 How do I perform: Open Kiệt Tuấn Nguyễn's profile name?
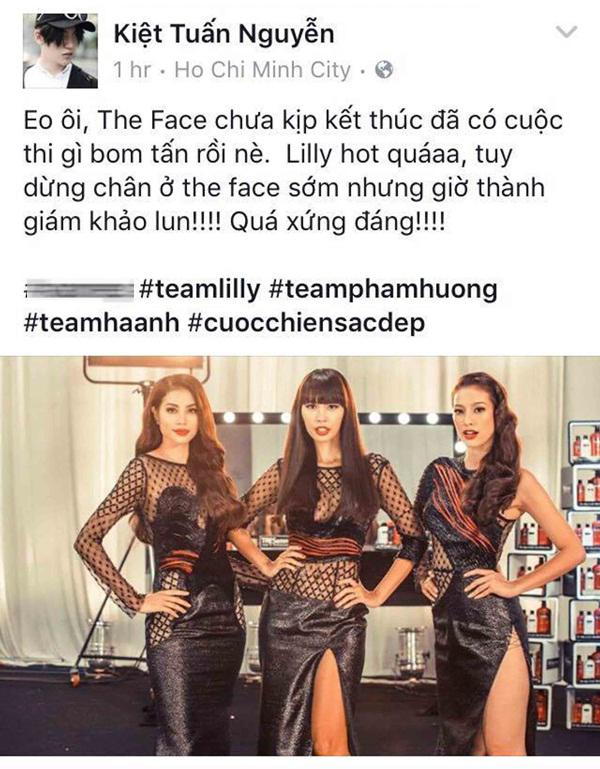224,36
